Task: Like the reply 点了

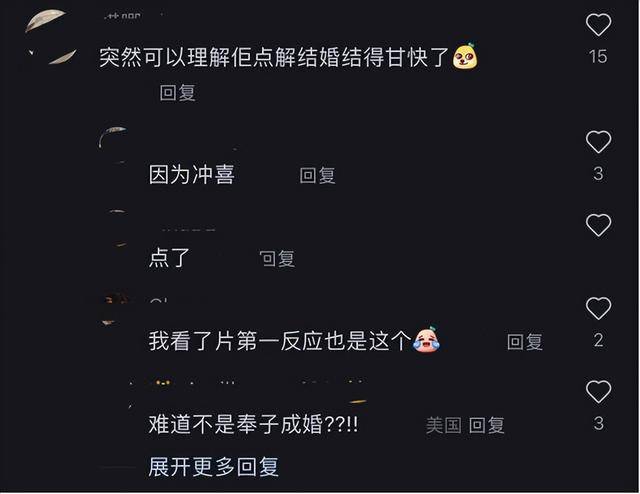Action: (598, 225)
